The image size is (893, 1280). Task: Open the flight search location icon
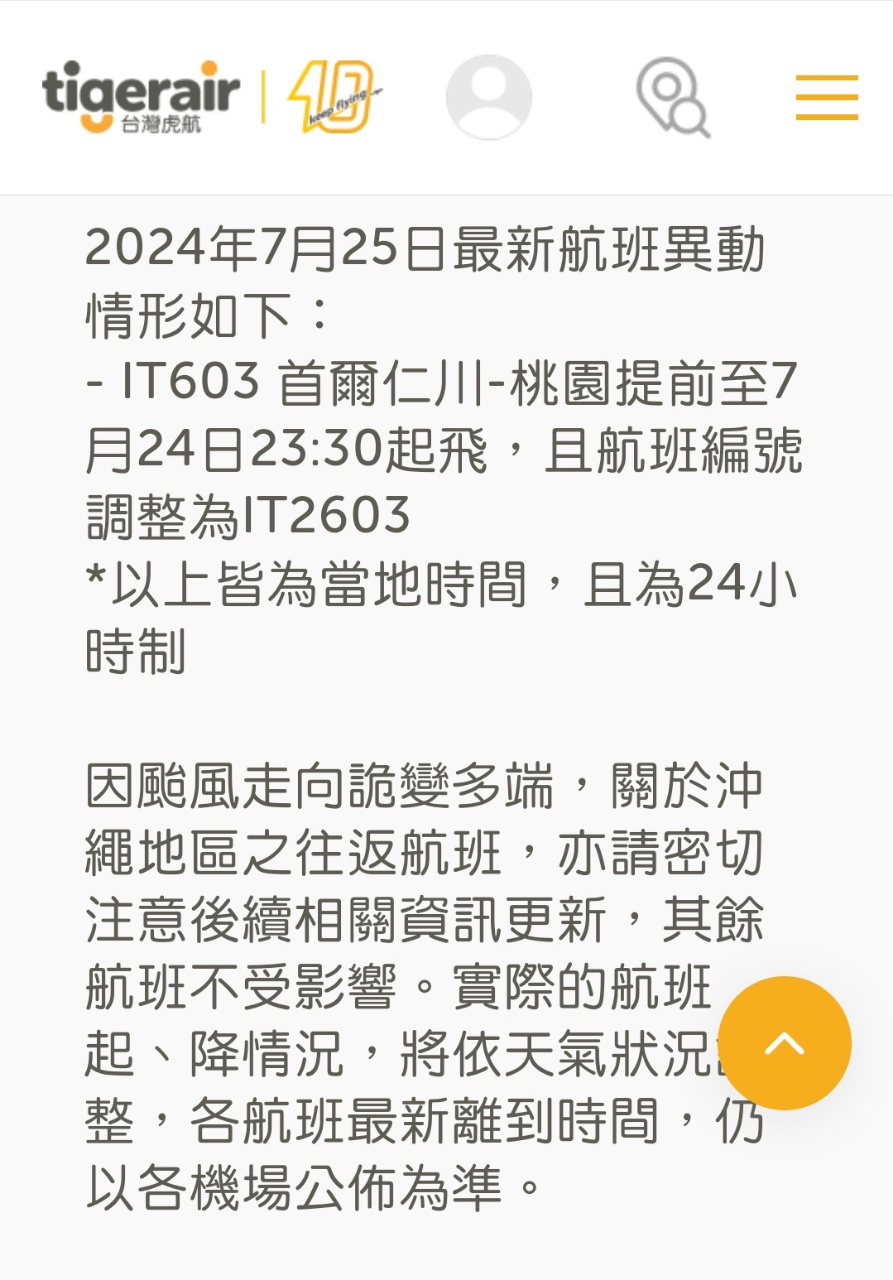coord(673,97)
